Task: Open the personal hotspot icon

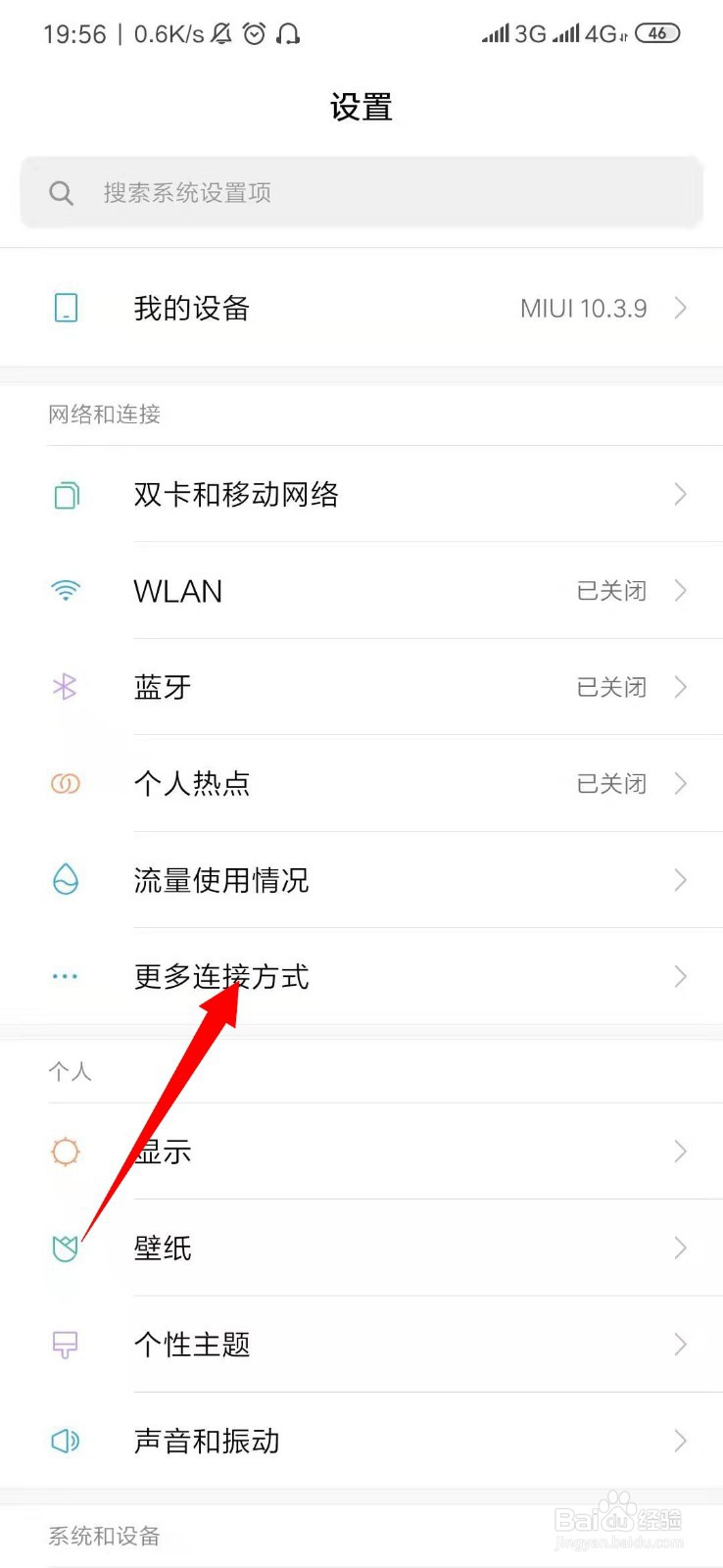Action: click(65, 783)
